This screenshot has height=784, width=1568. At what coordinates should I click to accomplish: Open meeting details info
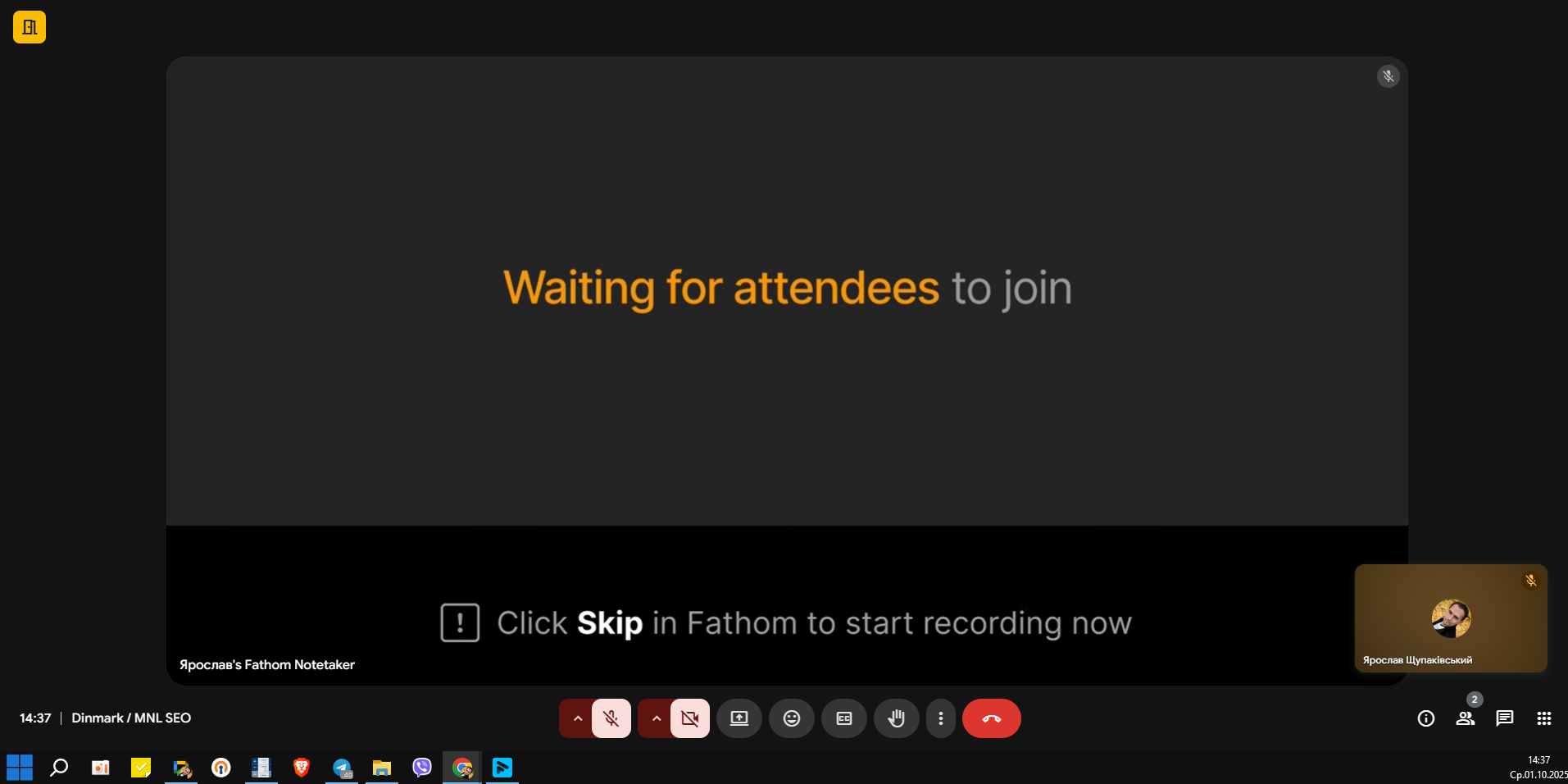[1426, 718]
